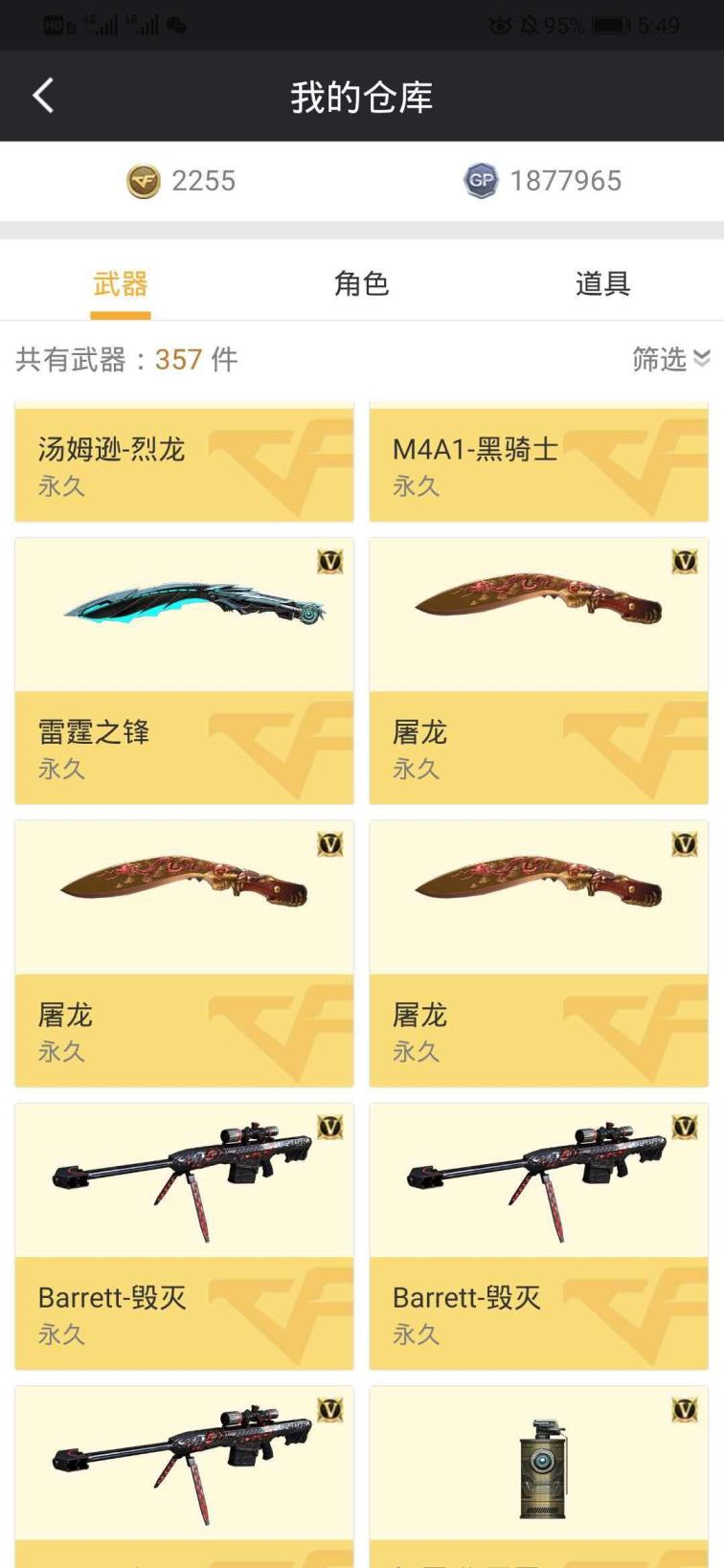Open the 雷霆之锋 weapon card

pyautogui.click(x=184, y=670)
